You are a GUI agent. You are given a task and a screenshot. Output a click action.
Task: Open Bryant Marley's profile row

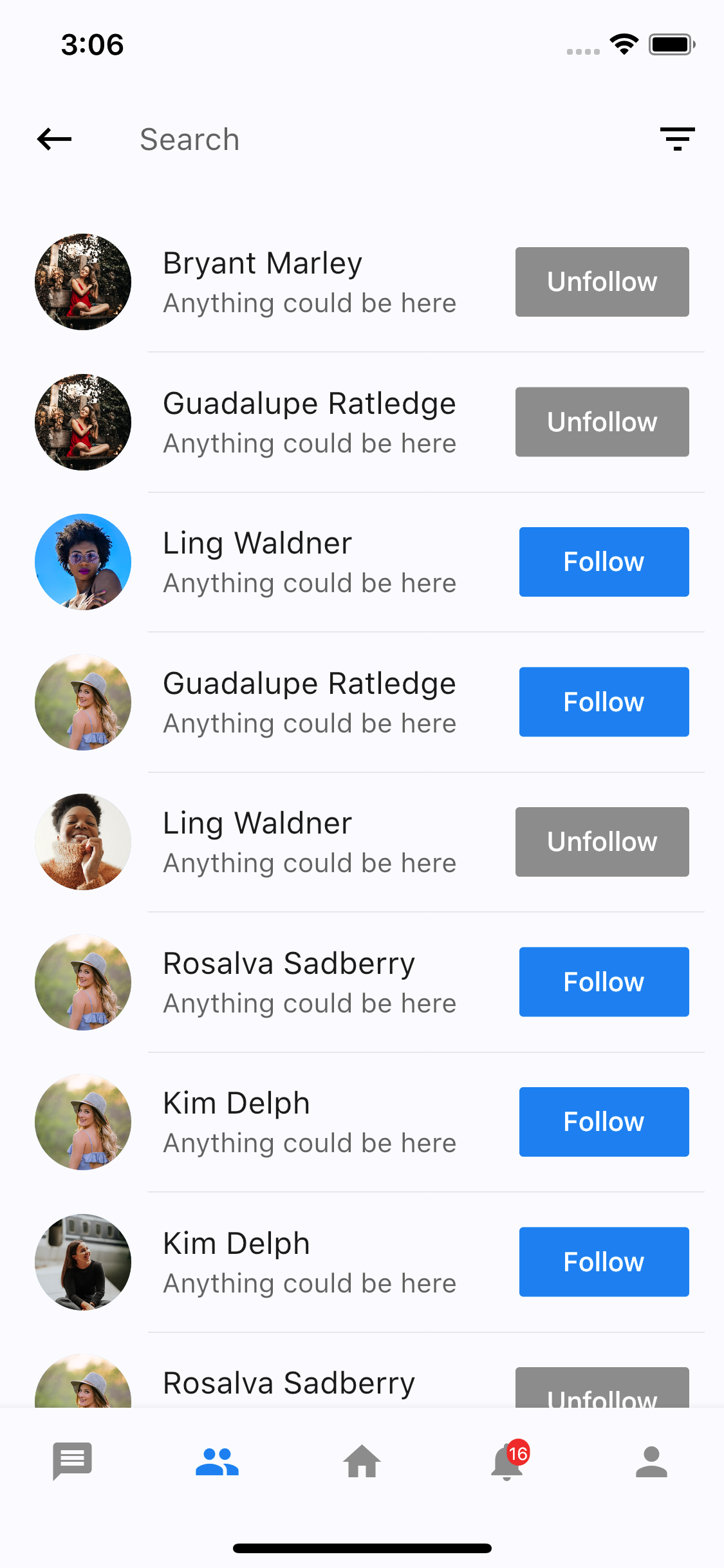[309, 282]
